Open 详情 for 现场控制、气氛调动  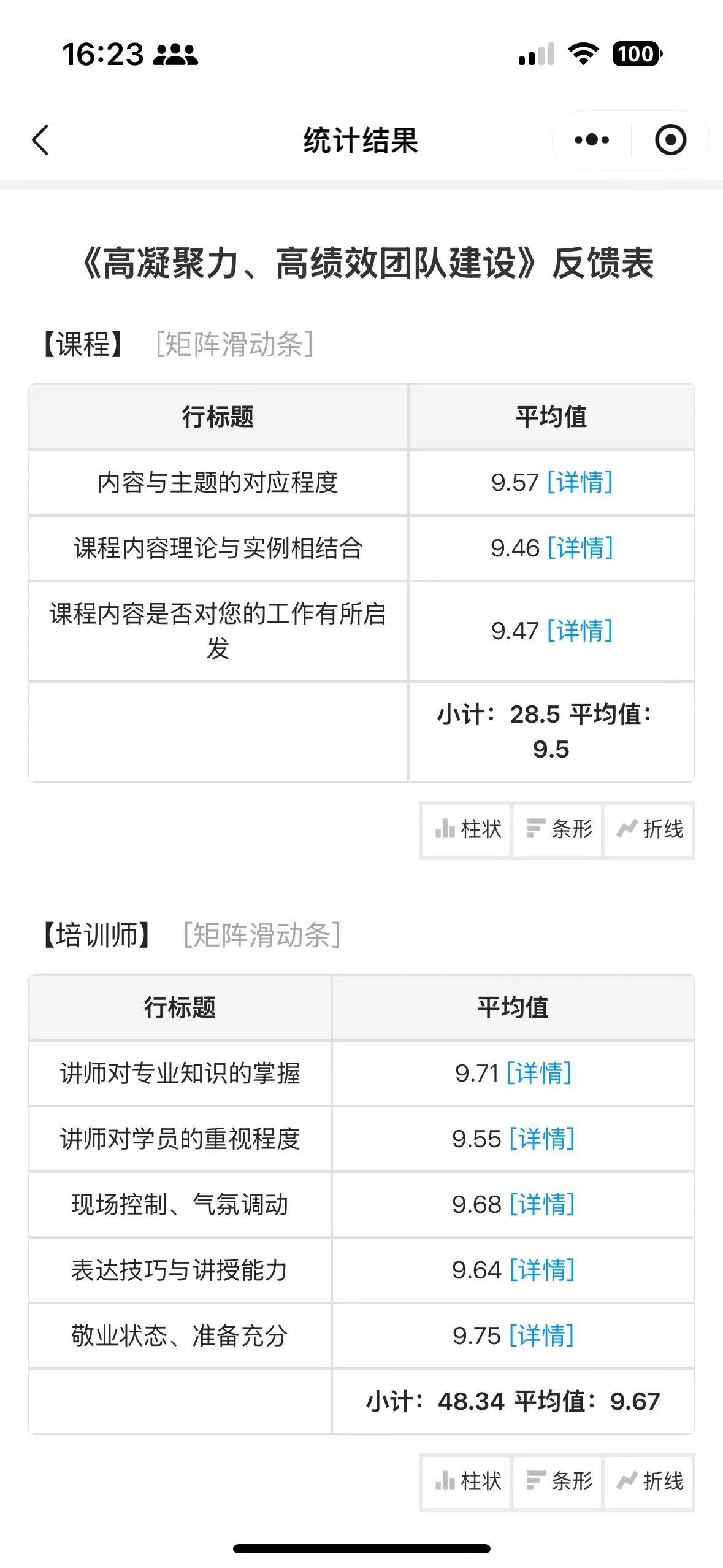point(542,1205)
